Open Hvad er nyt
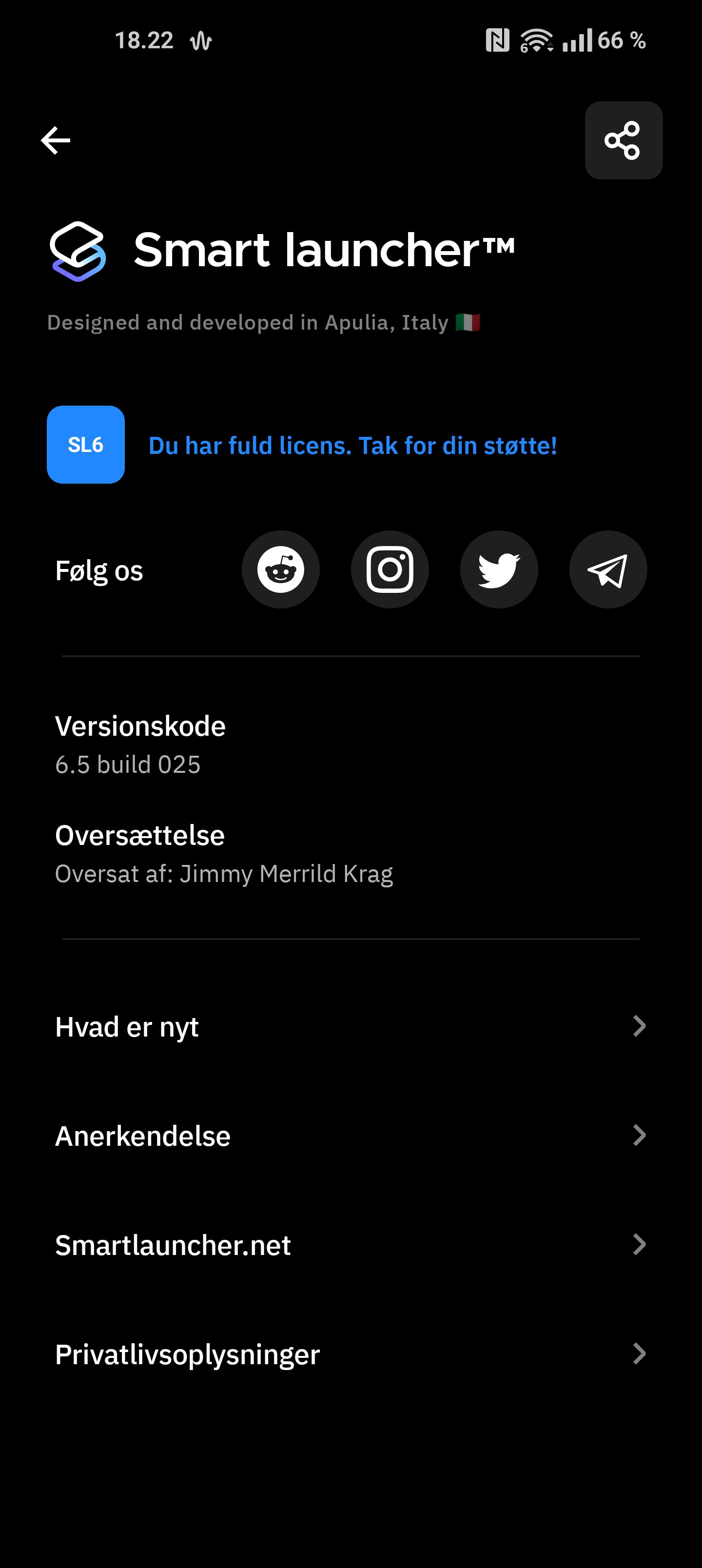702x1568 pixels. 351,1026
